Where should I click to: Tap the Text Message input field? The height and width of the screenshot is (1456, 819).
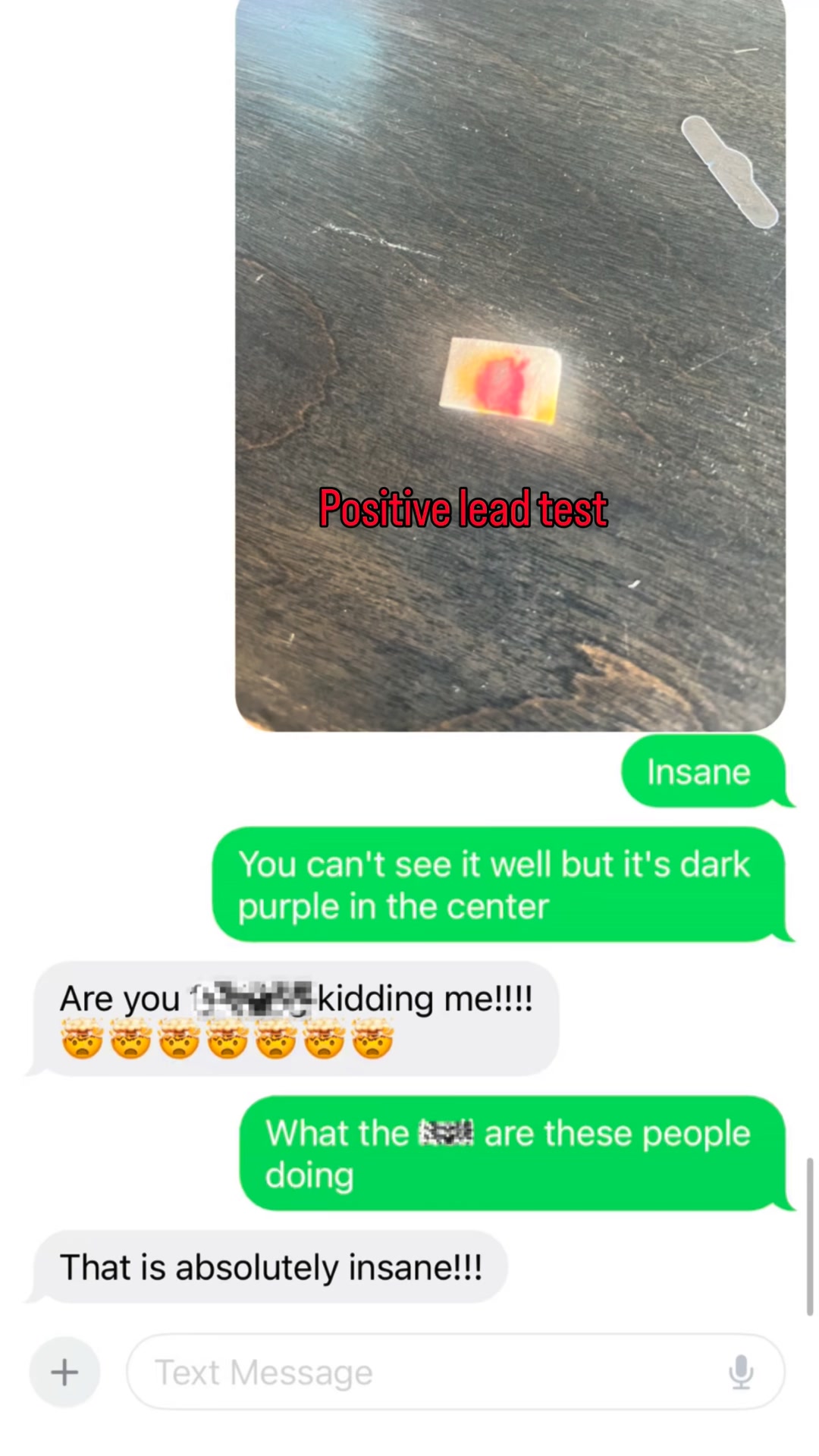425,1372
